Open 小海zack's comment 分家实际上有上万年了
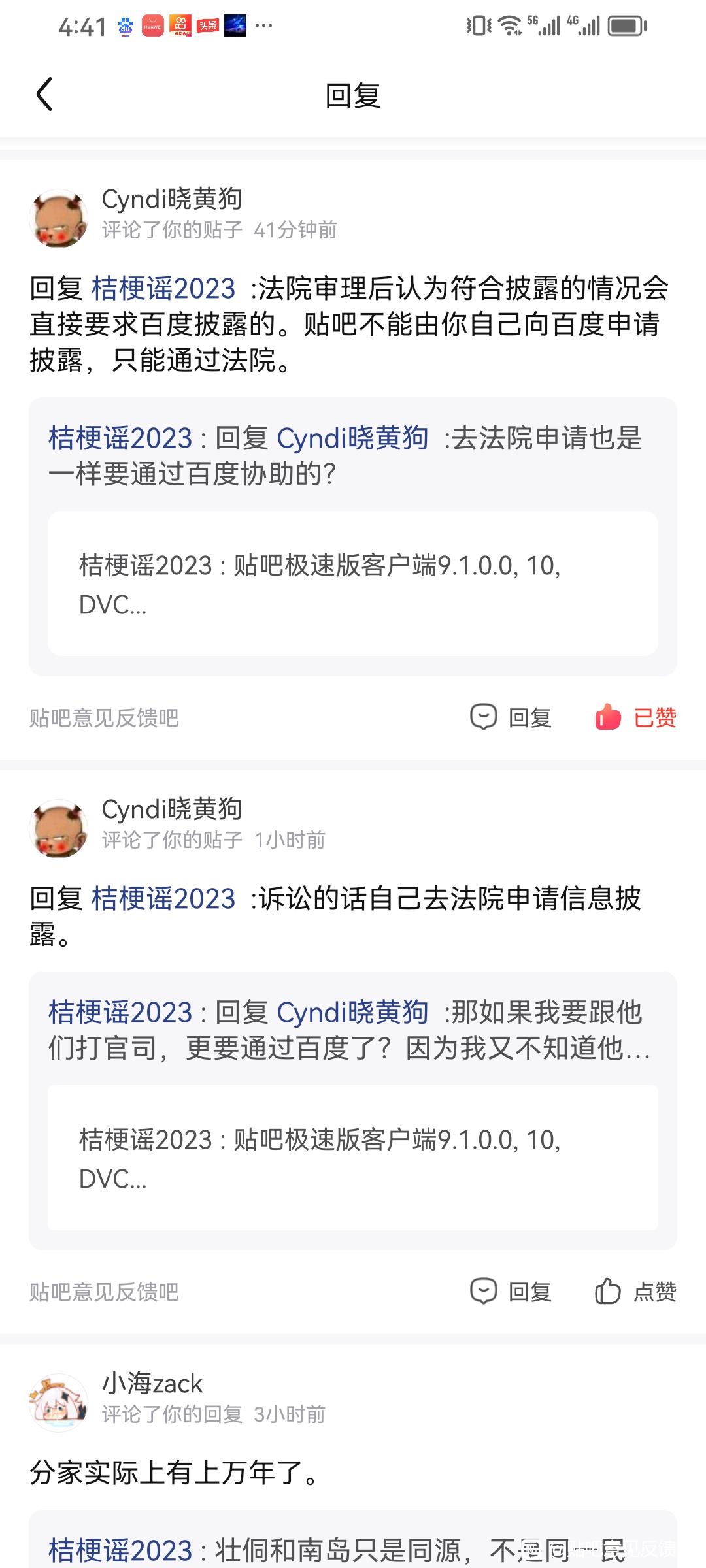This screenshot has width=706, height=1568. [x=174, y=1473]
